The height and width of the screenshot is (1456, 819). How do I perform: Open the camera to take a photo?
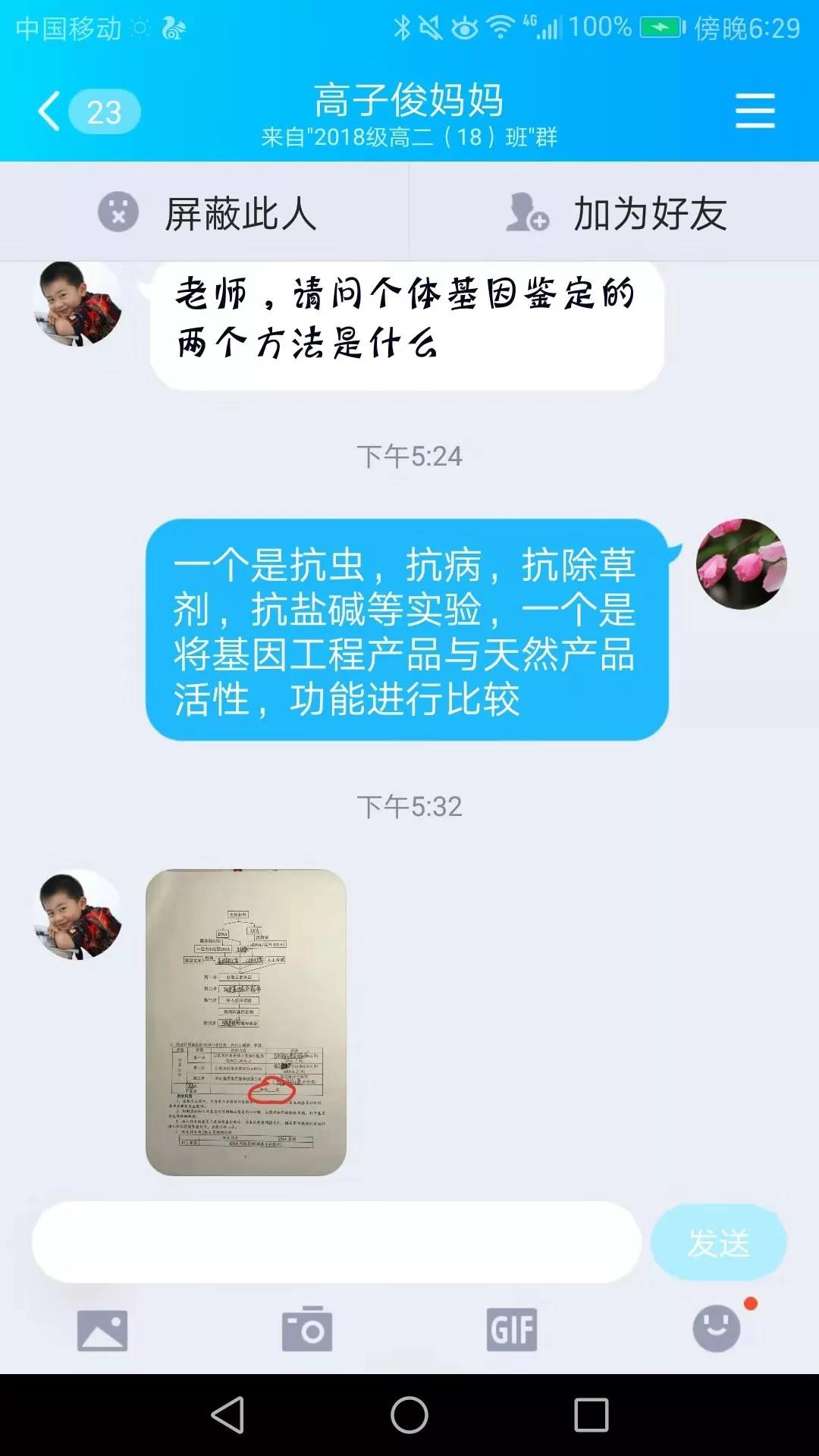click(x=307, y=1329)
